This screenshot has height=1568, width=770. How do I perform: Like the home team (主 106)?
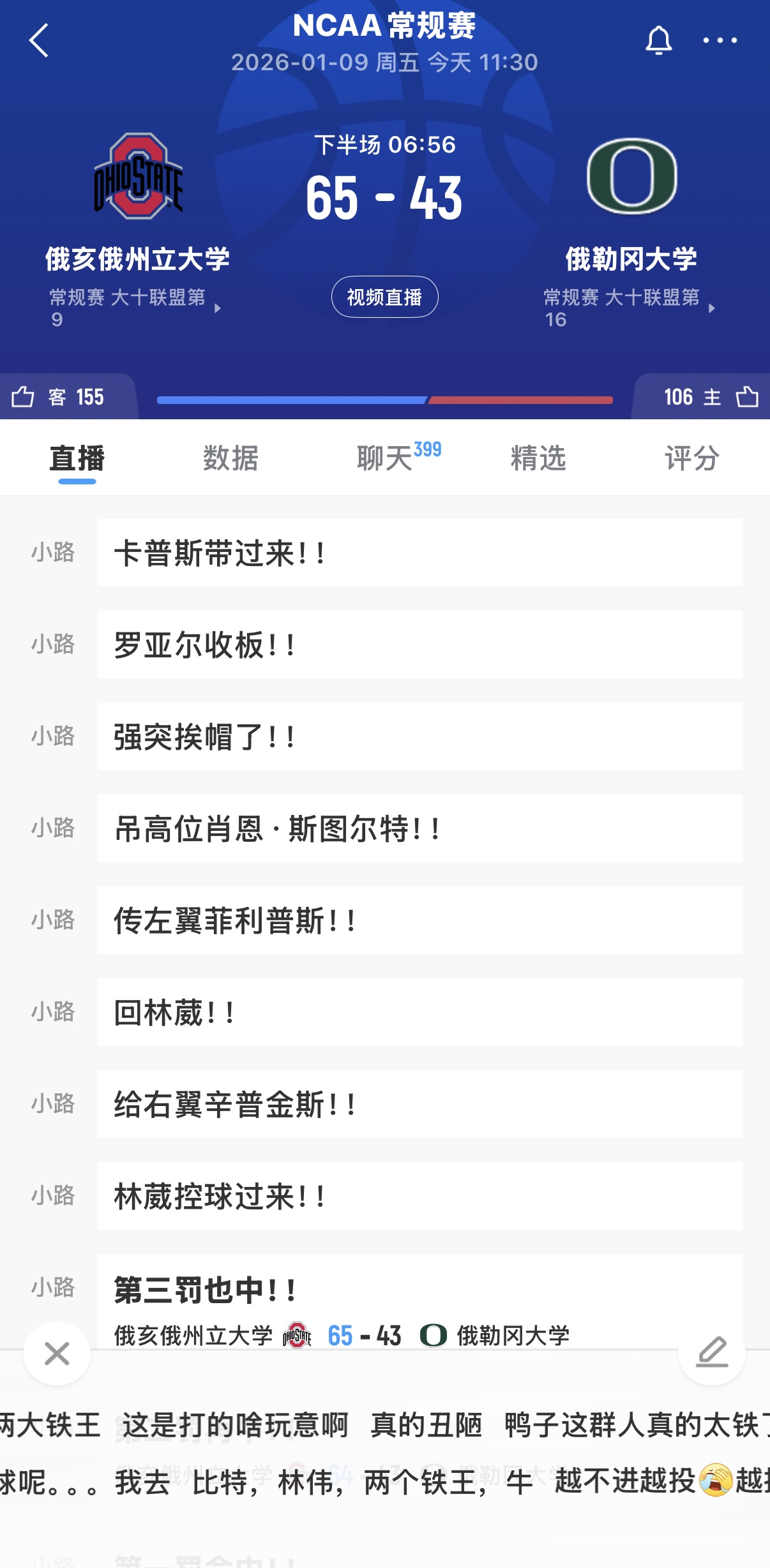coord(746,397)
